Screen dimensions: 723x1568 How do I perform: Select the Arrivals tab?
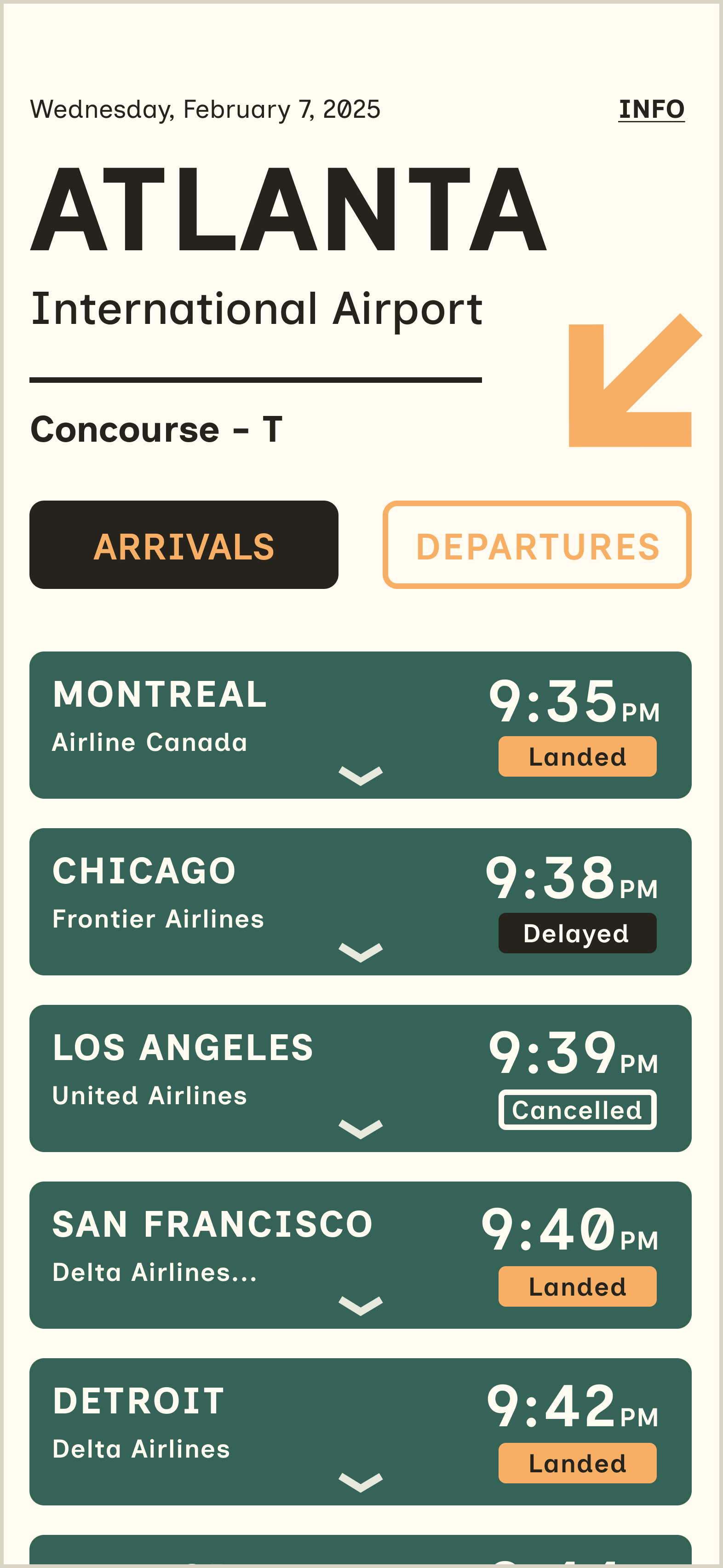click(184, 545)
